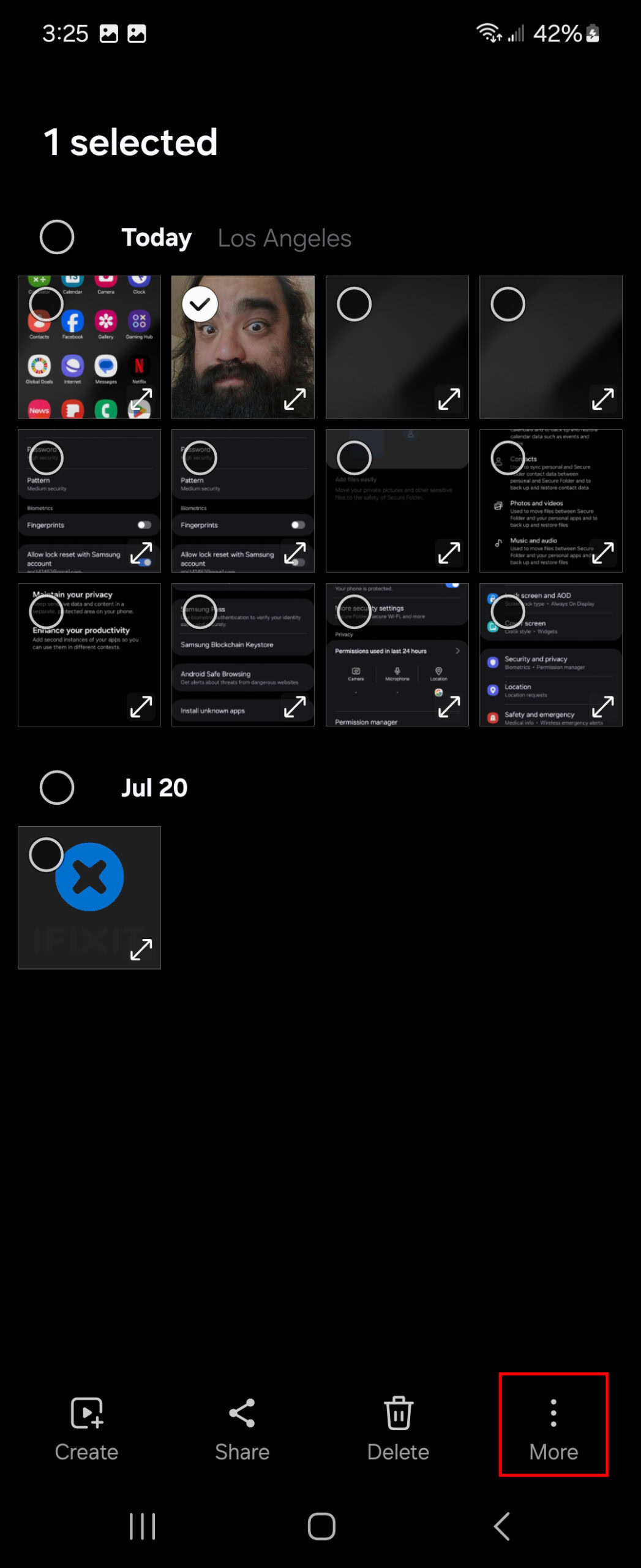Expand the selfie photo to full view

click(x=295, y=399)
